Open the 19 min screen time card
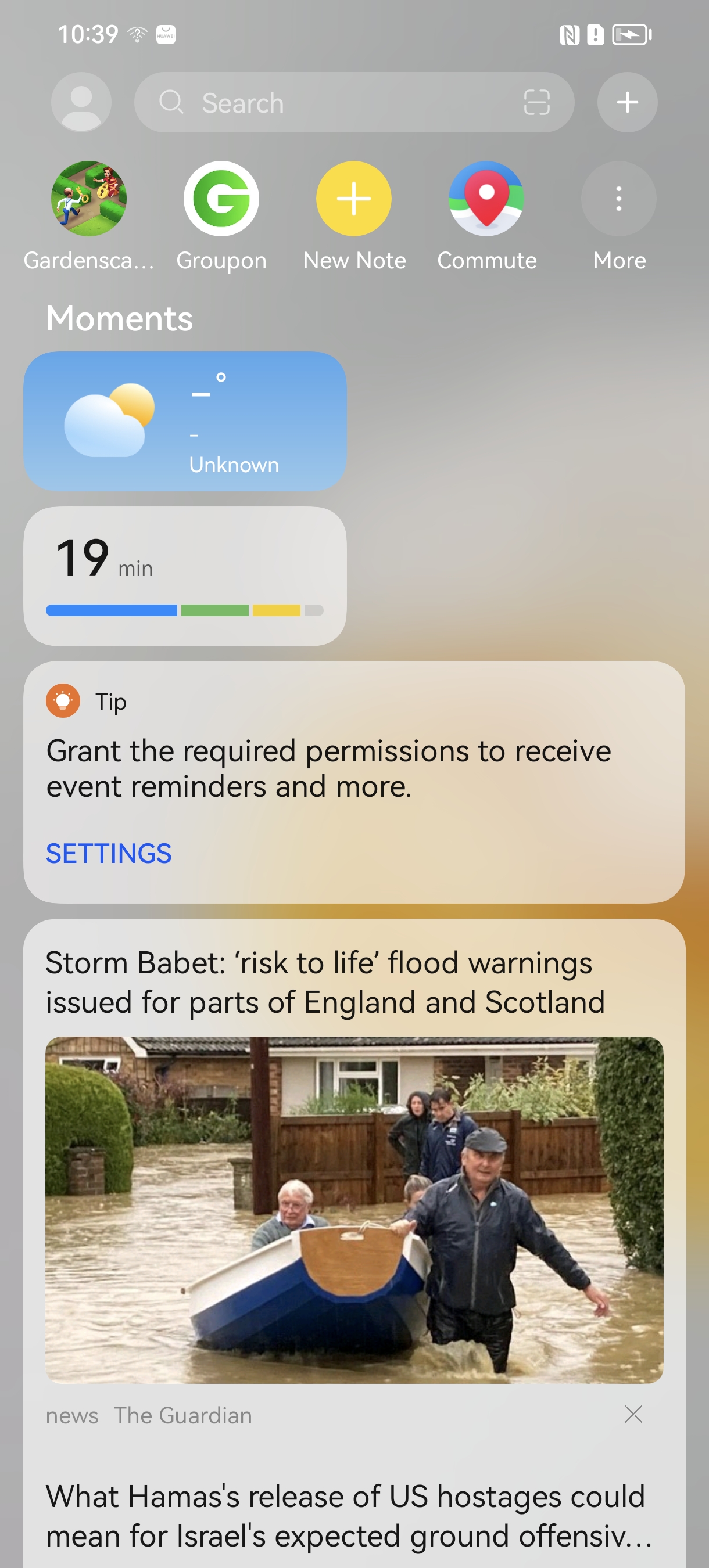Viewport: 709px width, 1568px height. click(185, 576)
